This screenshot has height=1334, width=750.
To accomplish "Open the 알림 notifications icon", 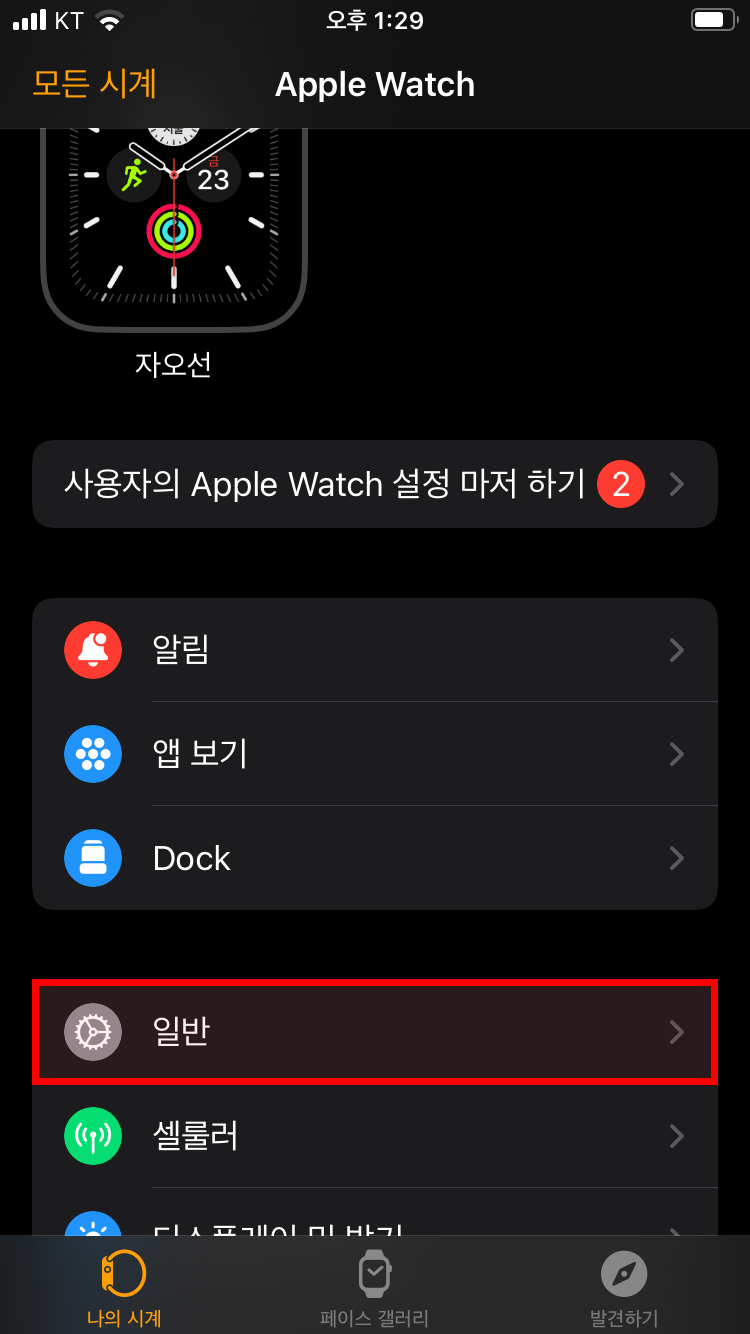I will (93, 650).
